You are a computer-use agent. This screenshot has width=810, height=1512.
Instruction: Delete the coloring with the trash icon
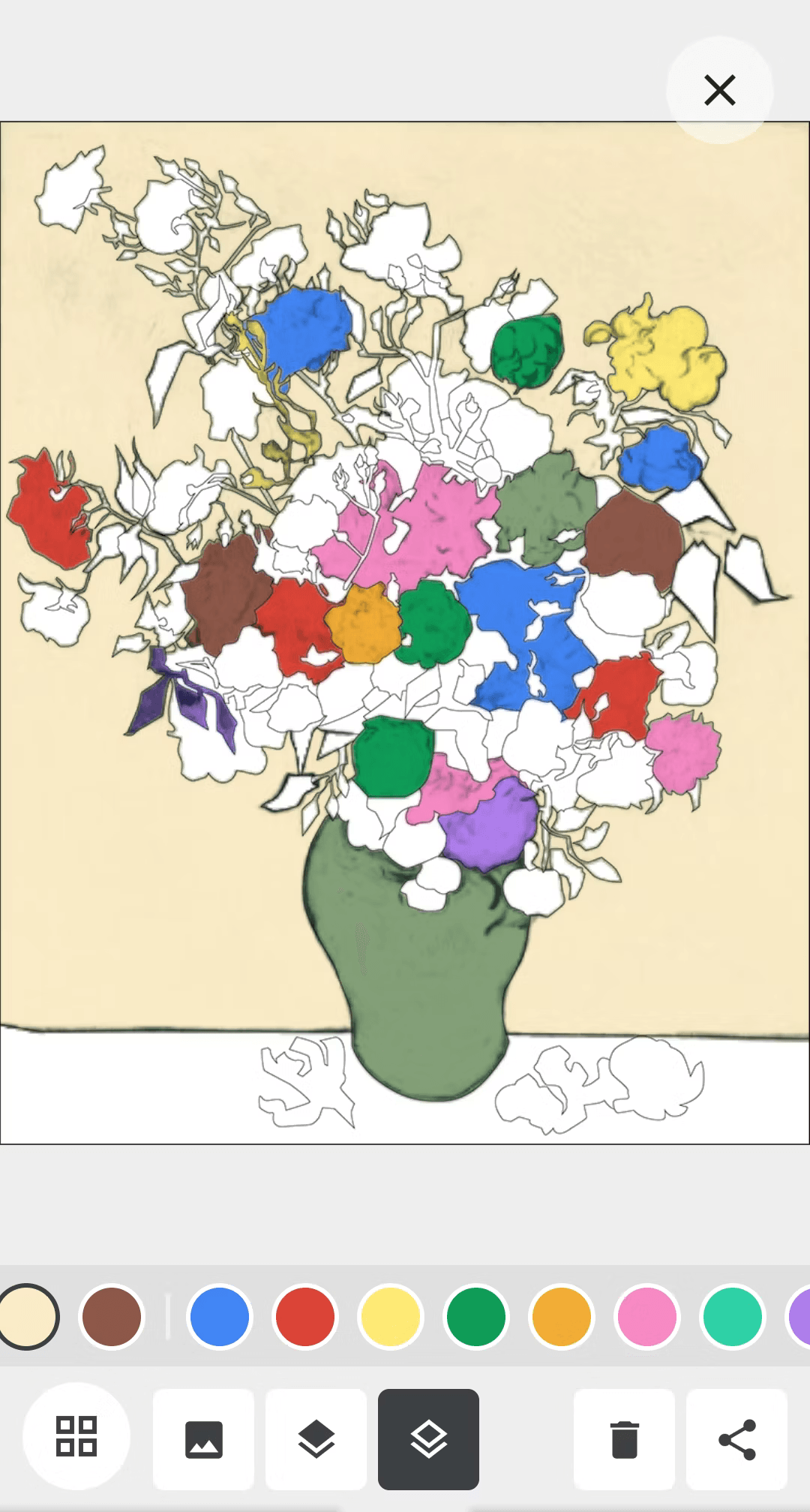[x=624, y=1439]
